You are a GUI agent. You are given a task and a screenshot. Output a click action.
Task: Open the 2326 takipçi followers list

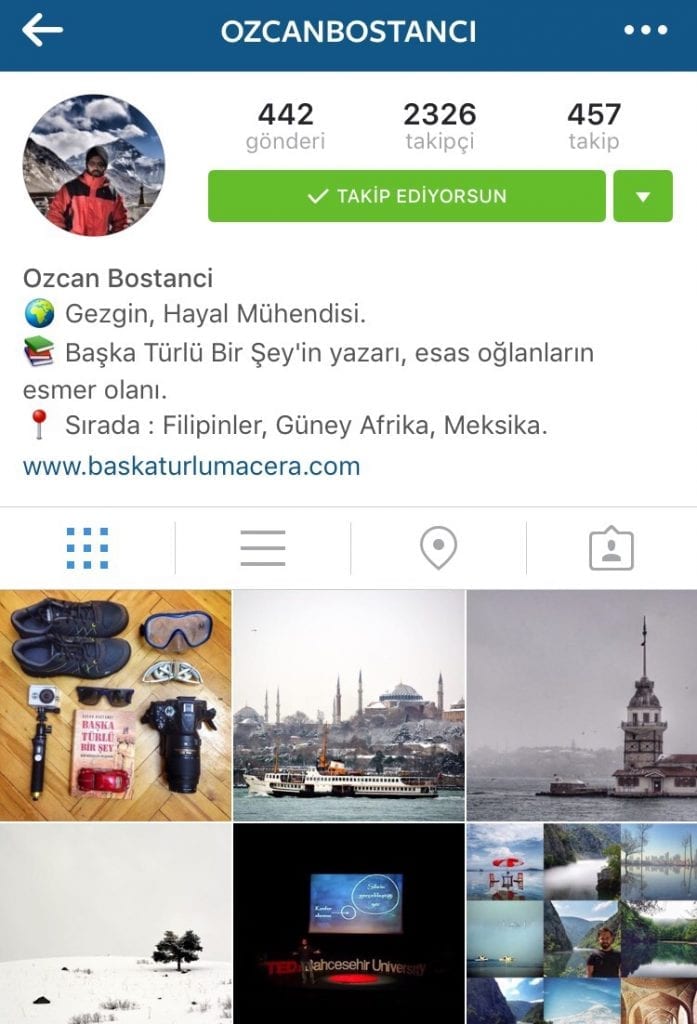pos(440,126)
